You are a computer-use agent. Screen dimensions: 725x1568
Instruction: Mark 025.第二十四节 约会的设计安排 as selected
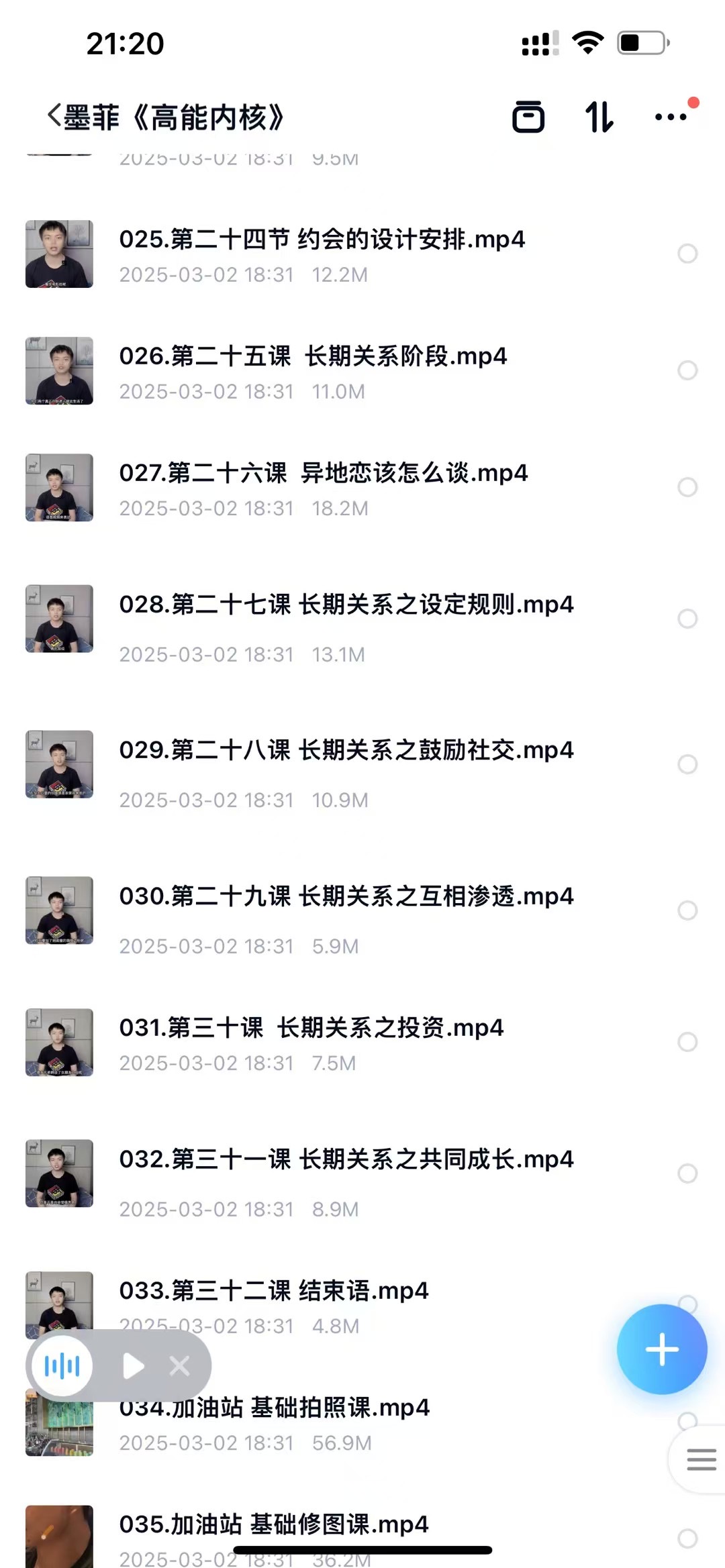pyautogui.click(x=687, y=254)
